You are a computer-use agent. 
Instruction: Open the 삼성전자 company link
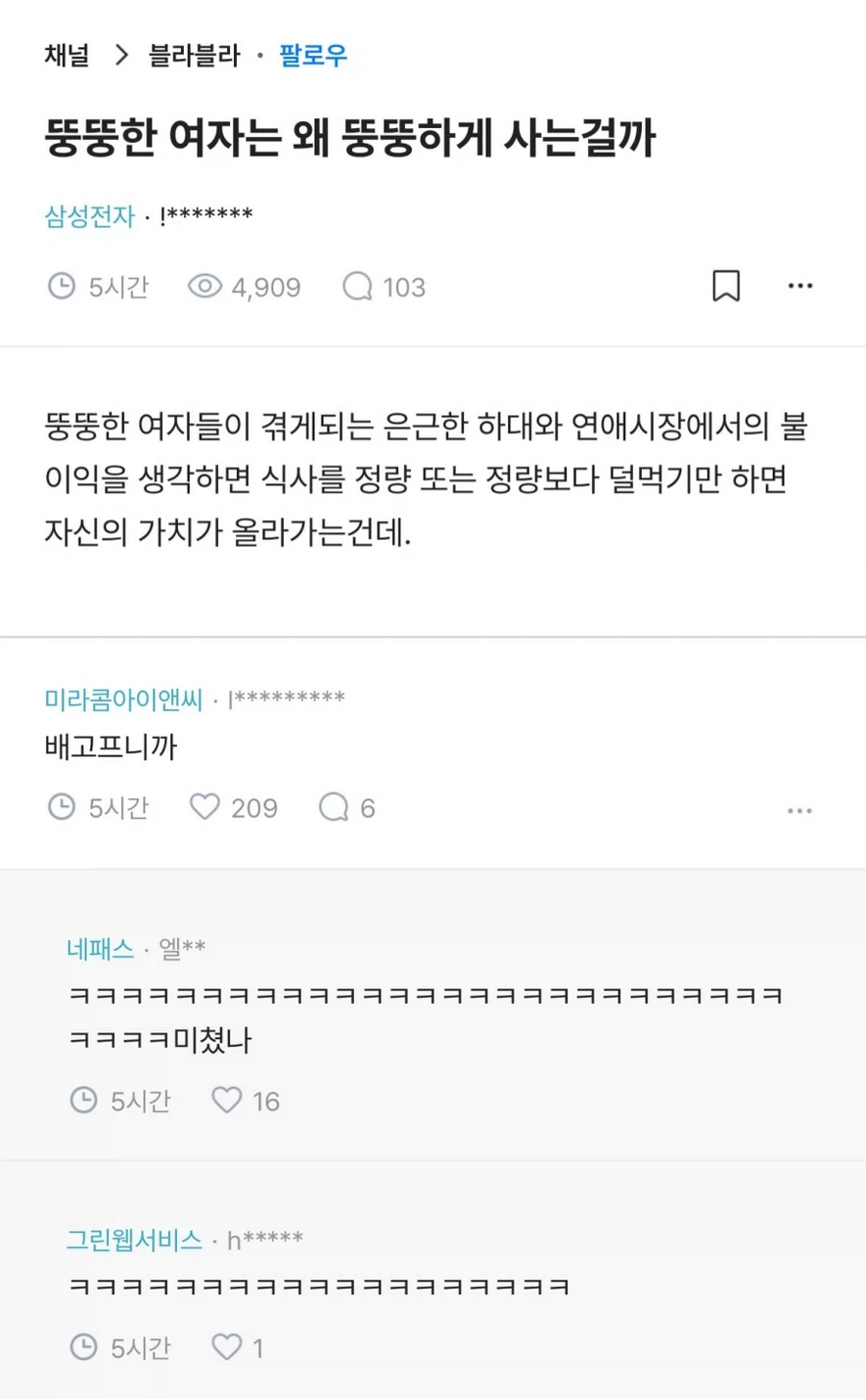(x=89, y=215)
